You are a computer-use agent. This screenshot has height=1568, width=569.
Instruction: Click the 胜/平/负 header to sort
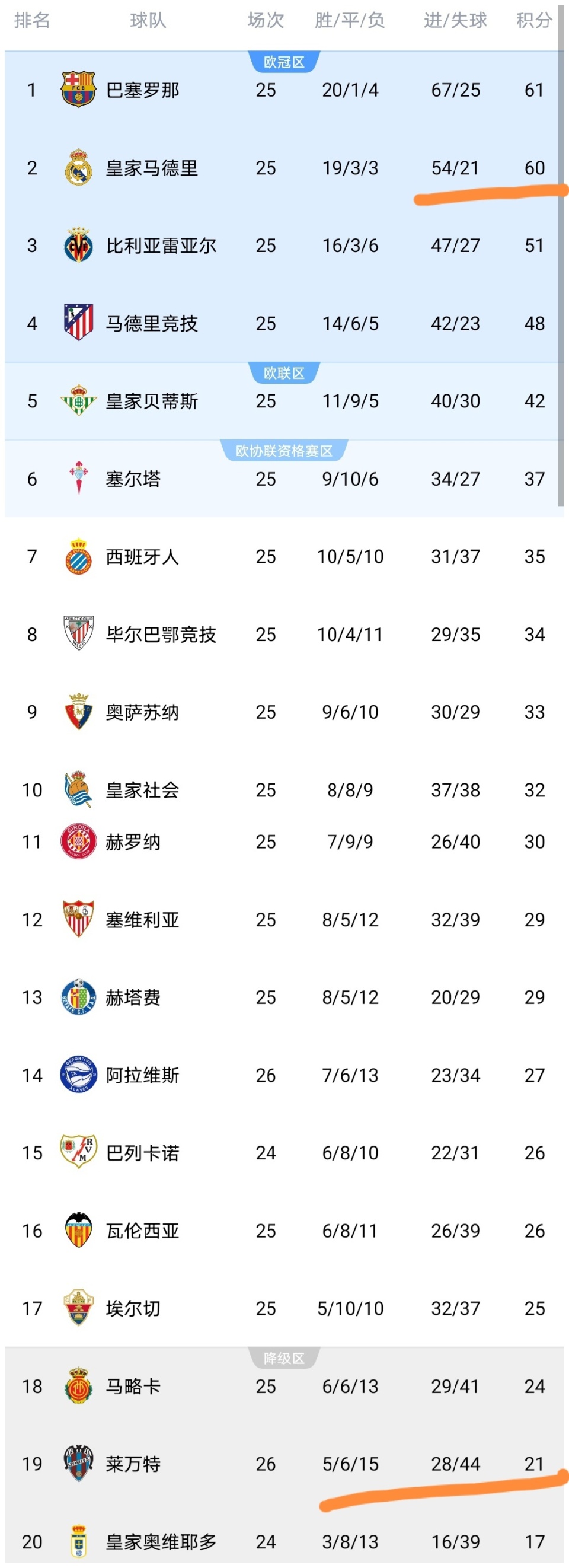(351, 21)
